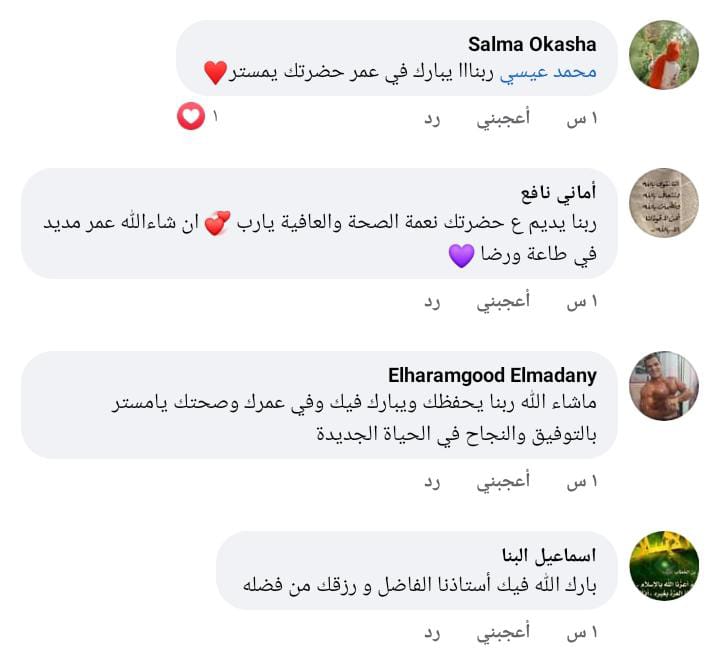Reply to Salma Okasha's comment

[432, 118]
